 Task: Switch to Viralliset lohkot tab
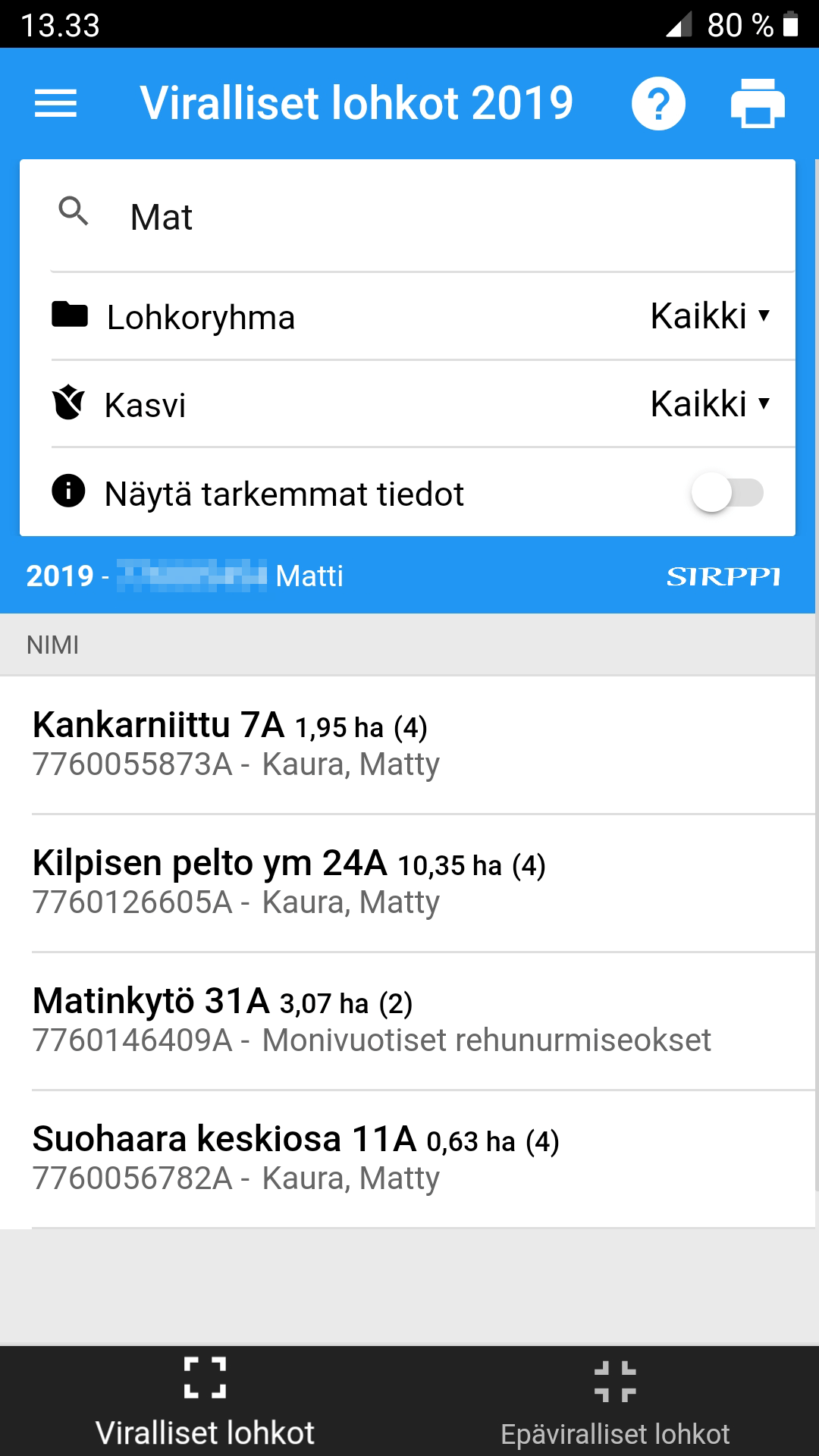[x=205, y=1401]
